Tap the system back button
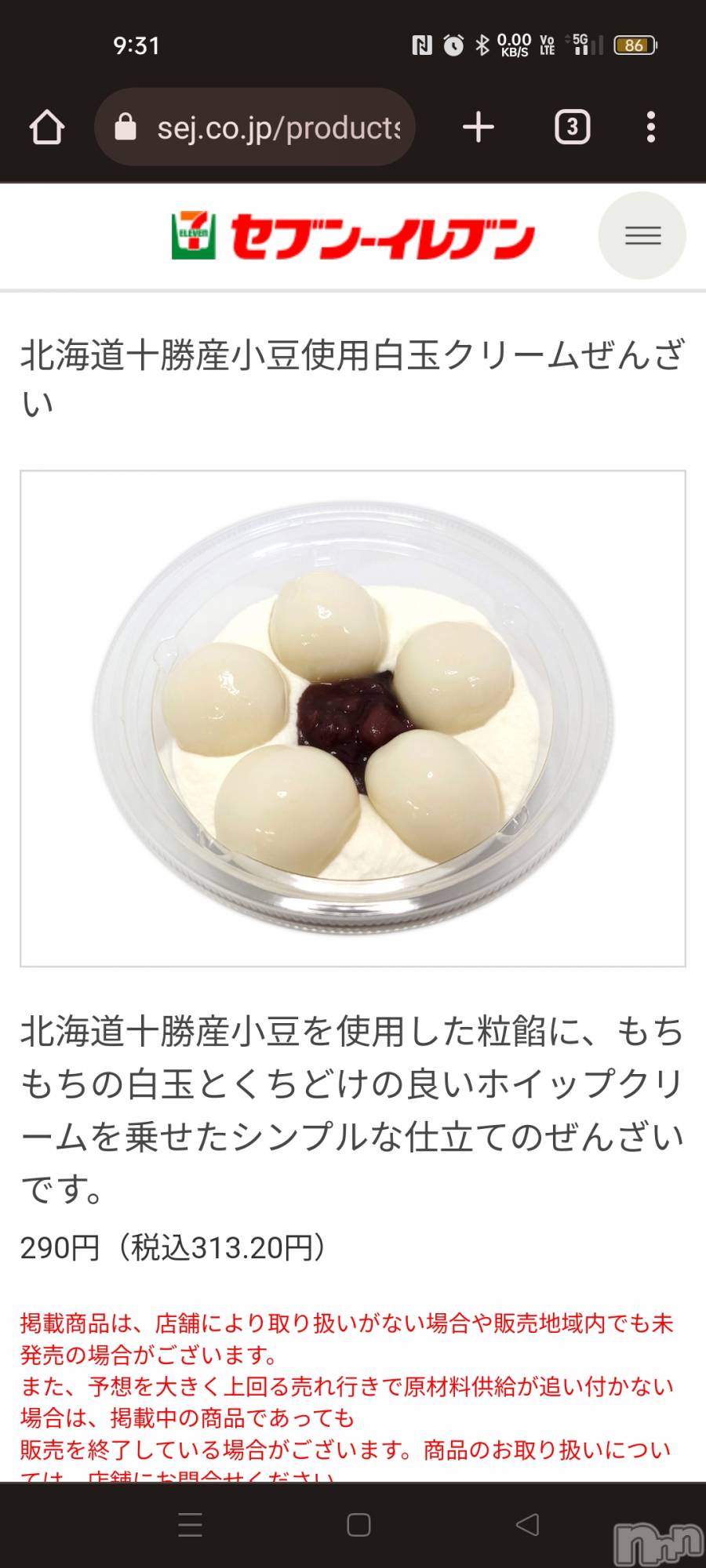 point(528,1524)
